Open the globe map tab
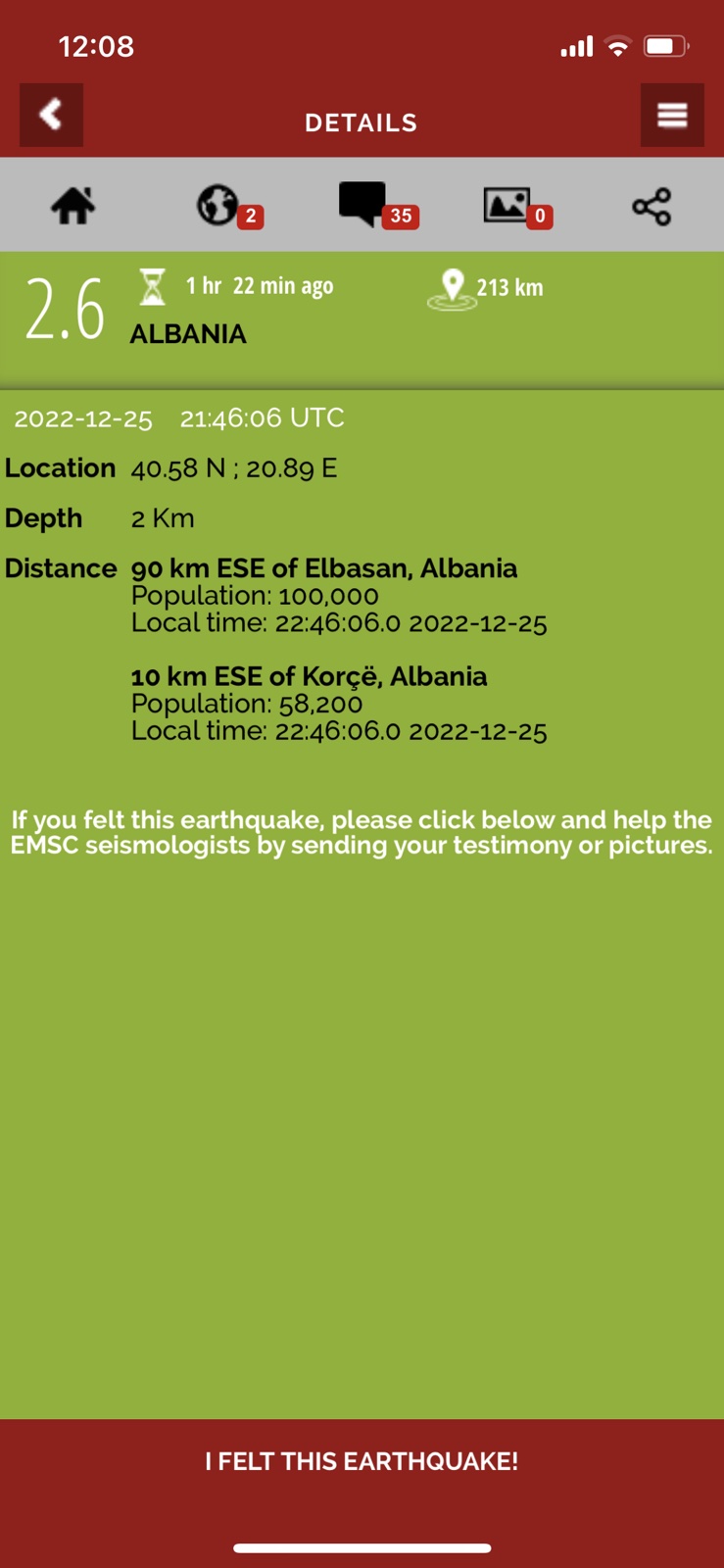The height and width of the screenshot is (1568, 724). point(219,206)
